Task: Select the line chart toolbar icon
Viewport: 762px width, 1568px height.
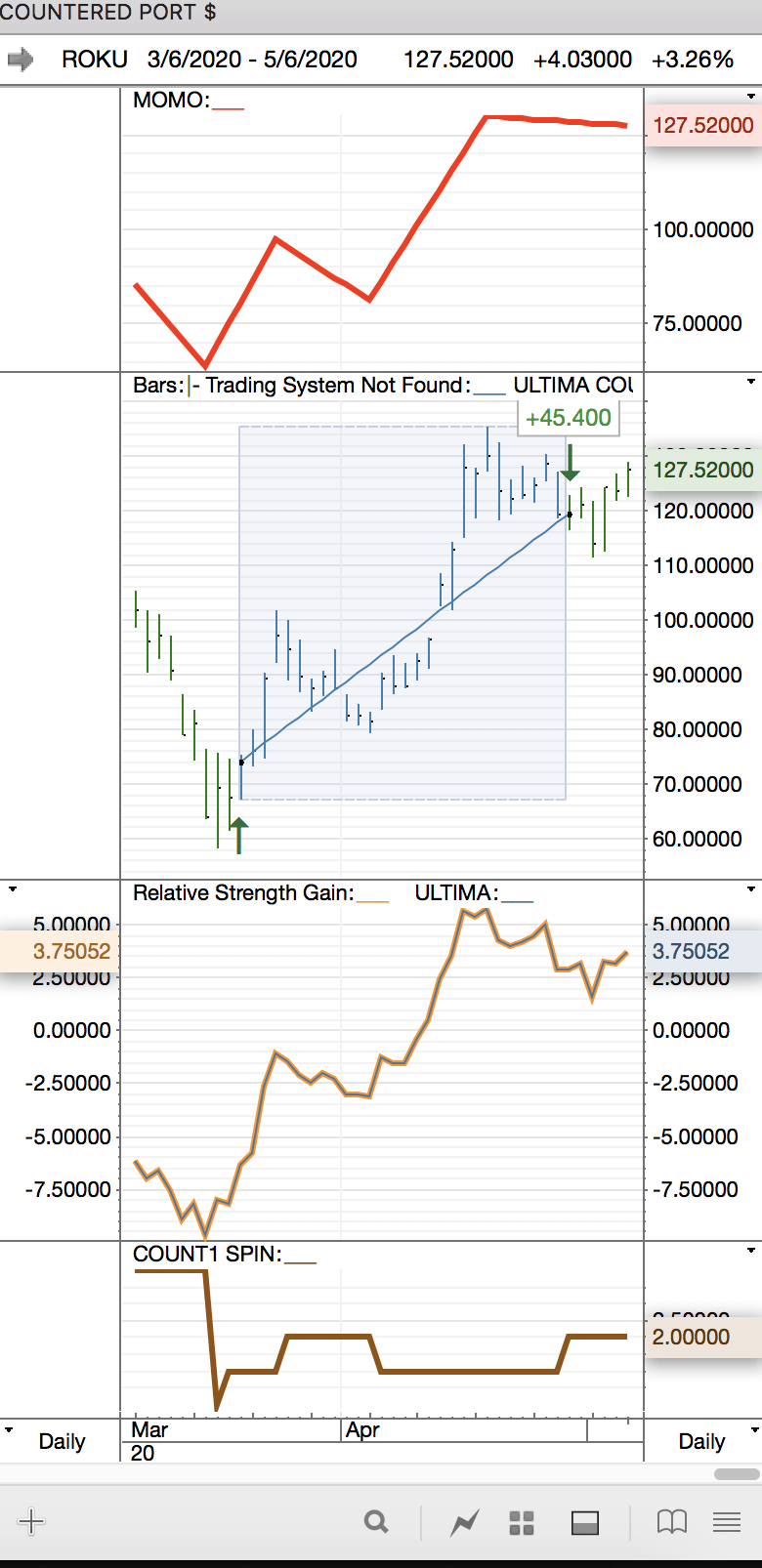Action: coord(465,1522)
